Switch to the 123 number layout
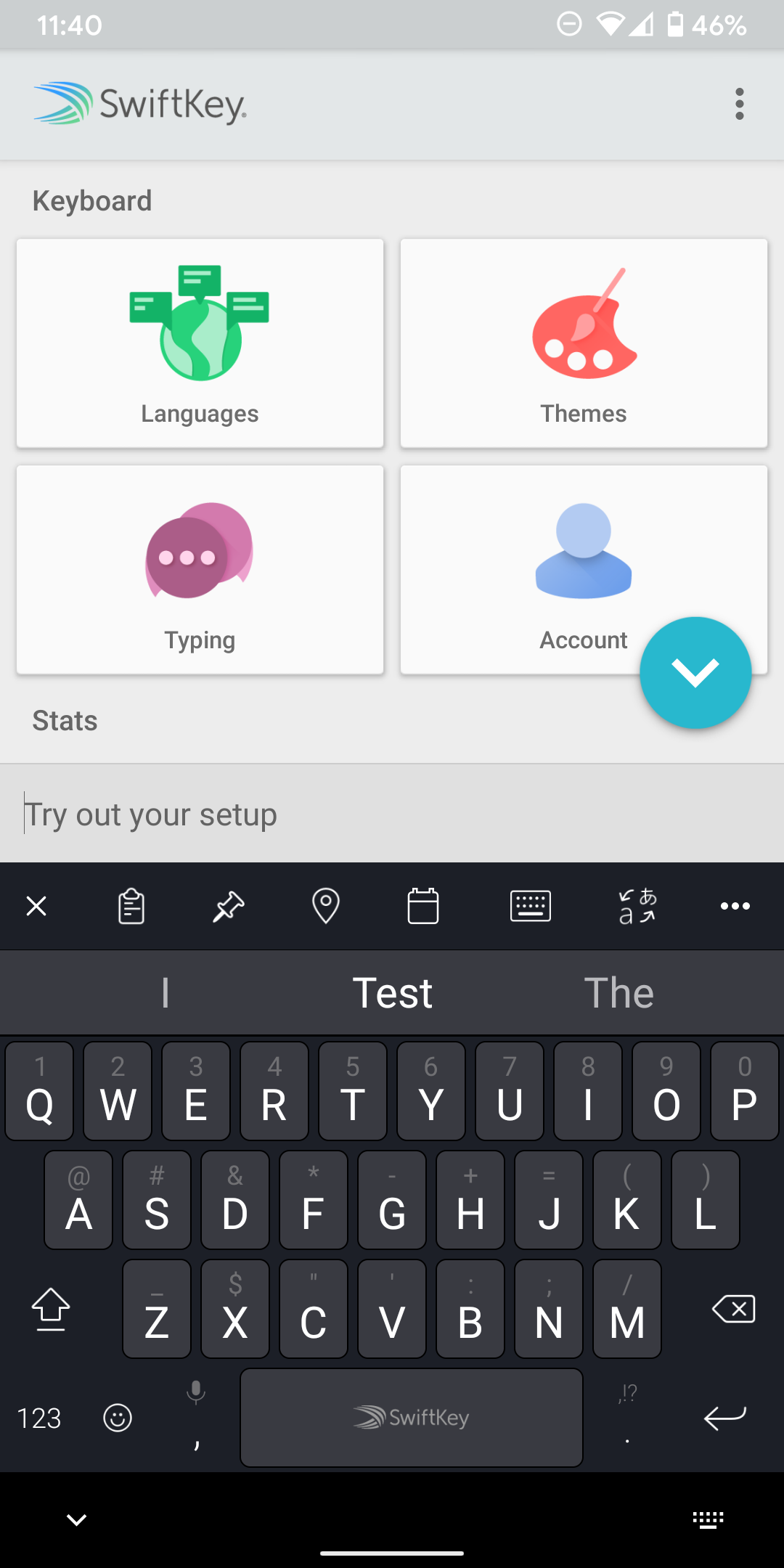The image size is (784, 1568). (40, 1418)
